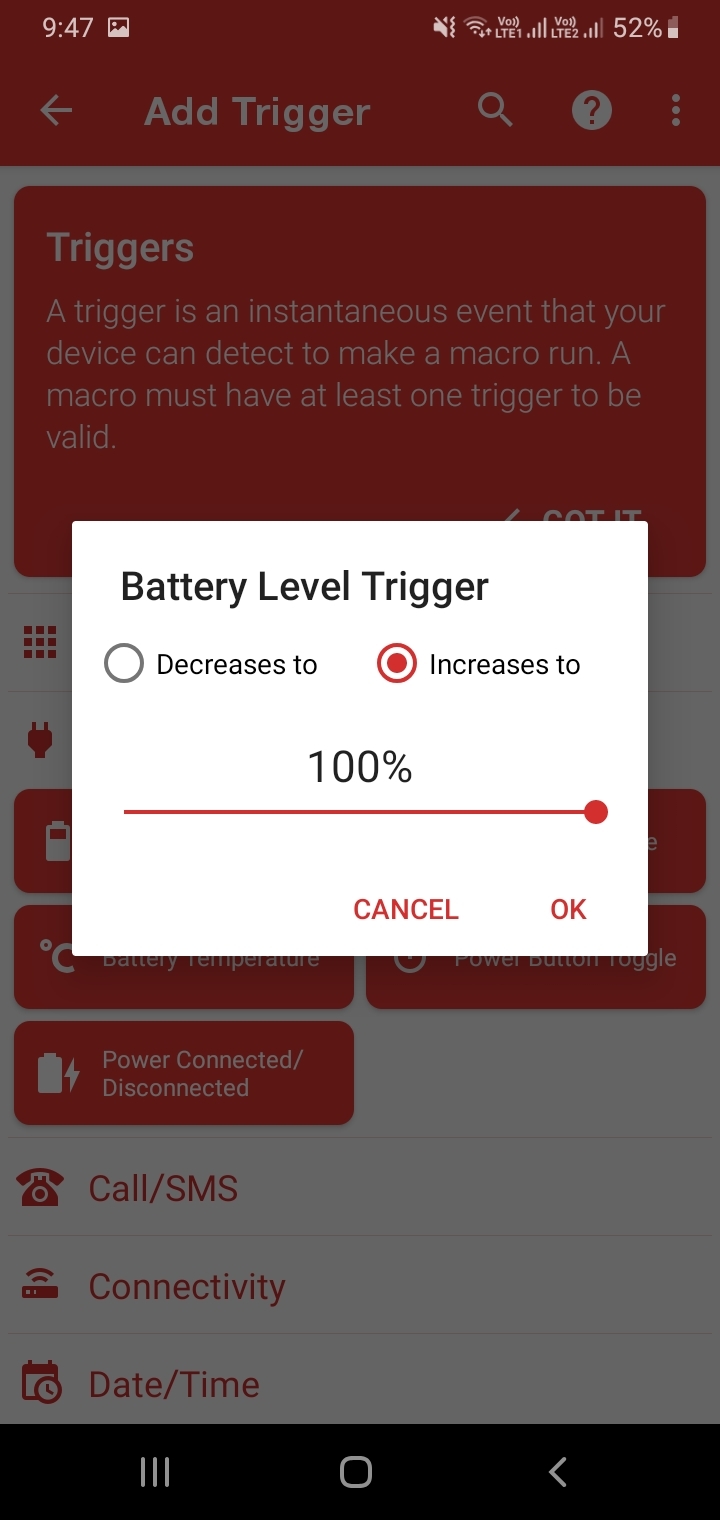Confirm the battery level with OK
720x1520 pixels.
pos(568,909)
